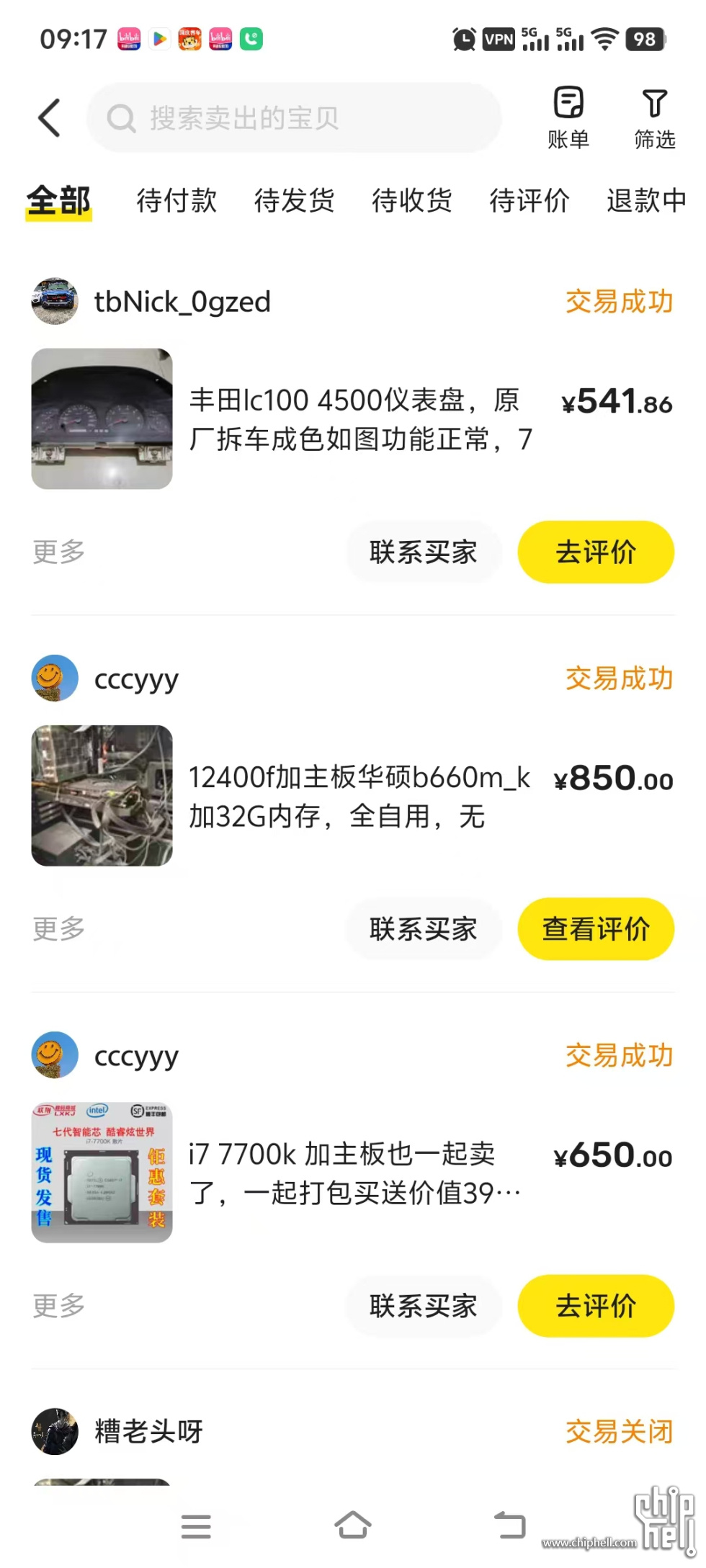Open the 退款中 tab
This screenshot has width=706, height=1568.
pos(645,200)
